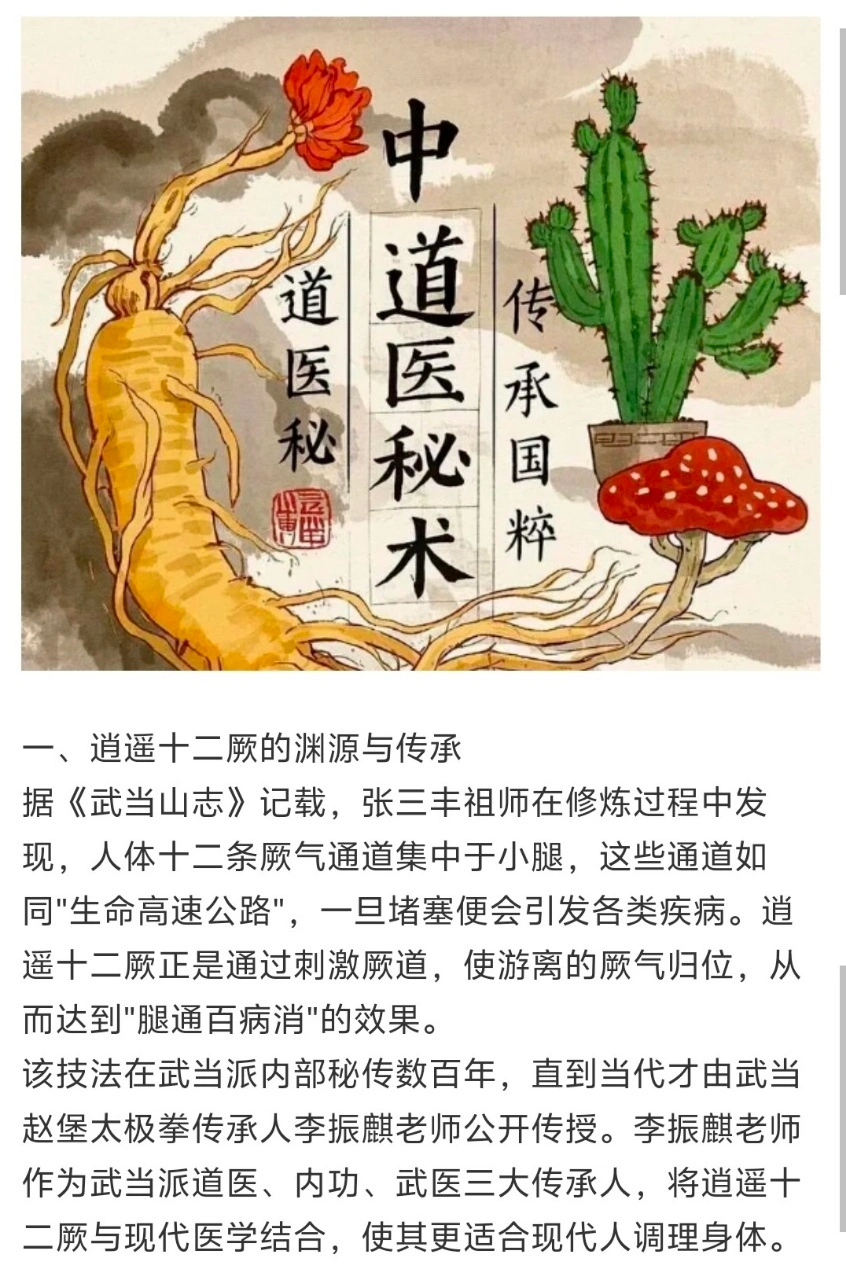Open the 中道医秘术 article image full screen

[421, 343]
